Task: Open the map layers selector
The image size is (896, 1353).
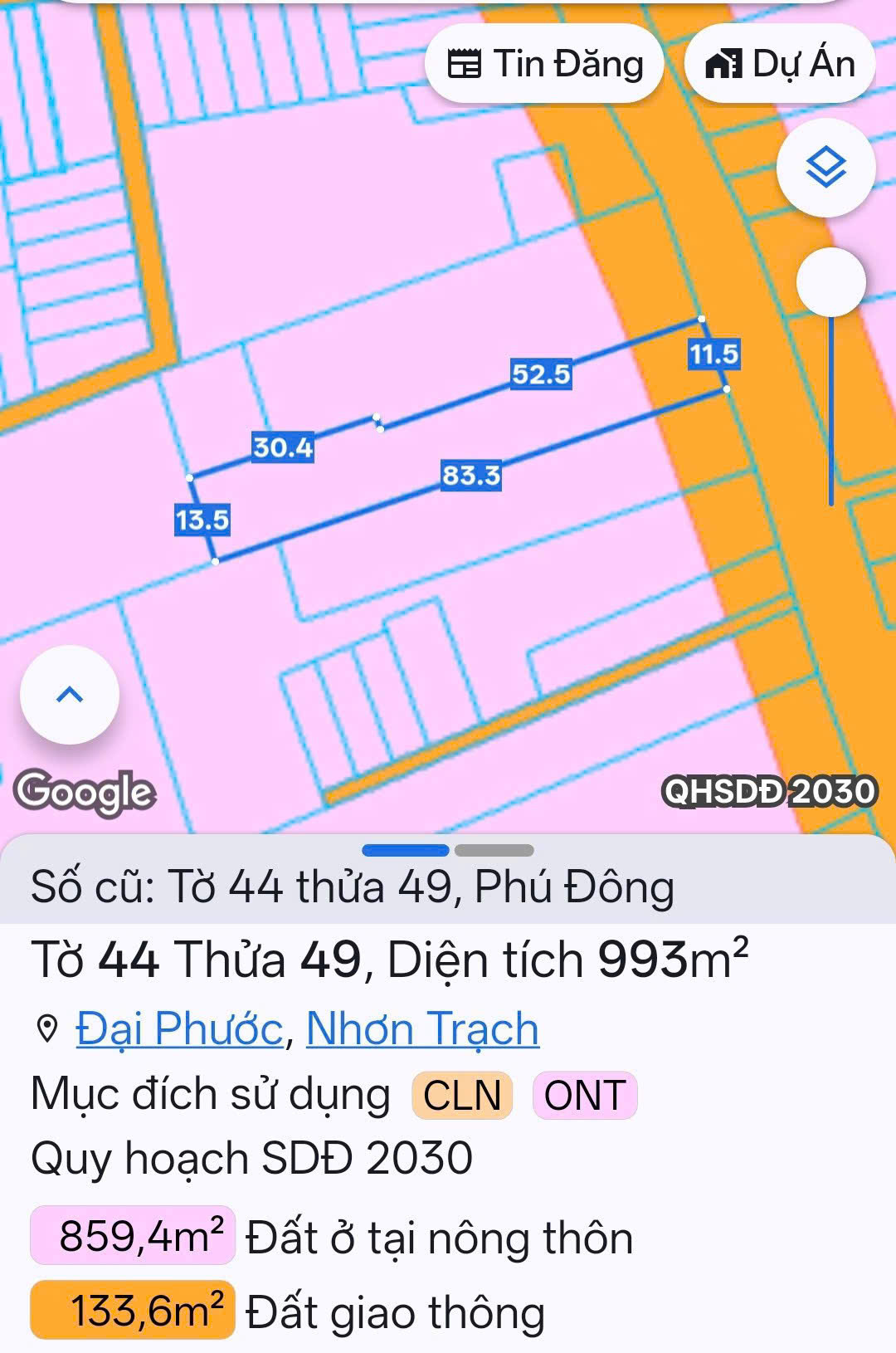Action: (825, 168)
